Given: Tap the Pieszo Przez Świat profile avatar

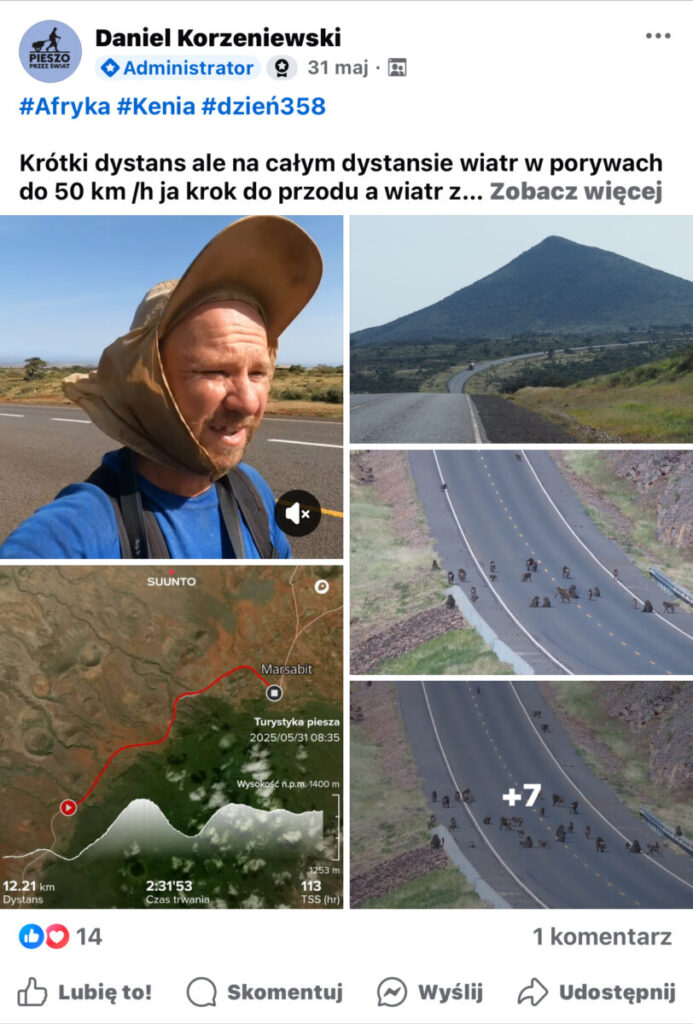Looking at the screenshot, I should click(50, 51).
